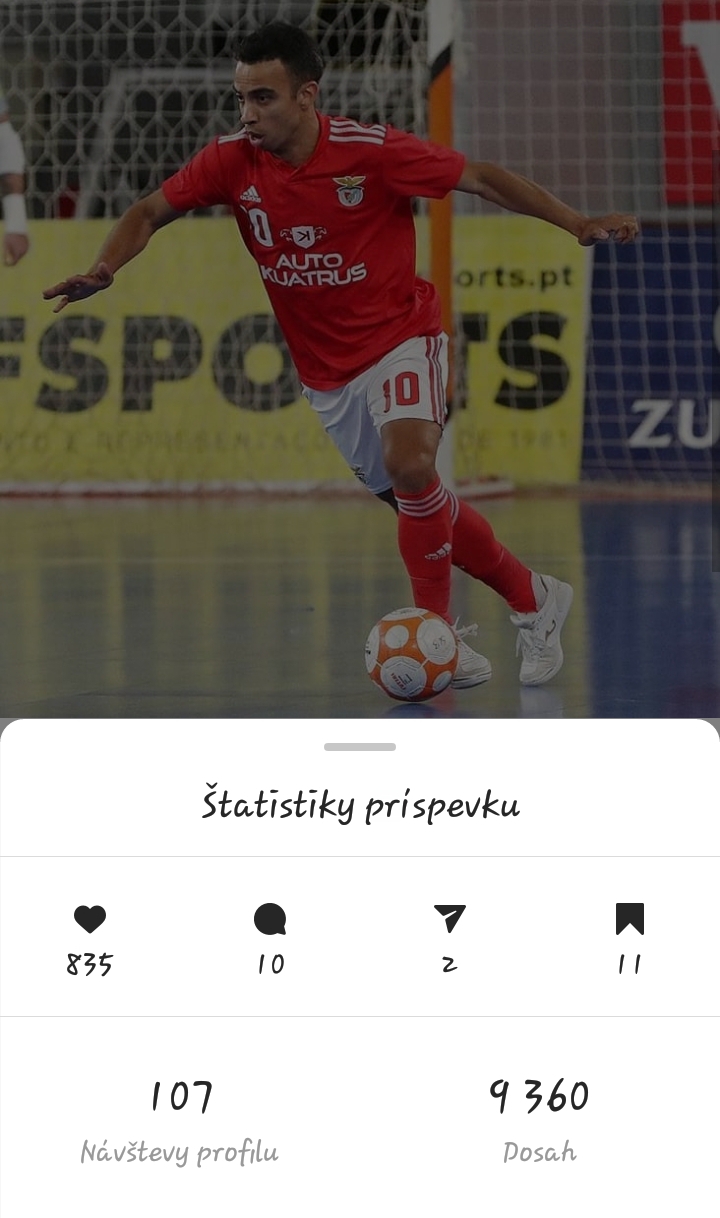This screenshot has height=1218, width=720.
Task: Tap the sheet's grey drag handle
Action: [360, 747]
